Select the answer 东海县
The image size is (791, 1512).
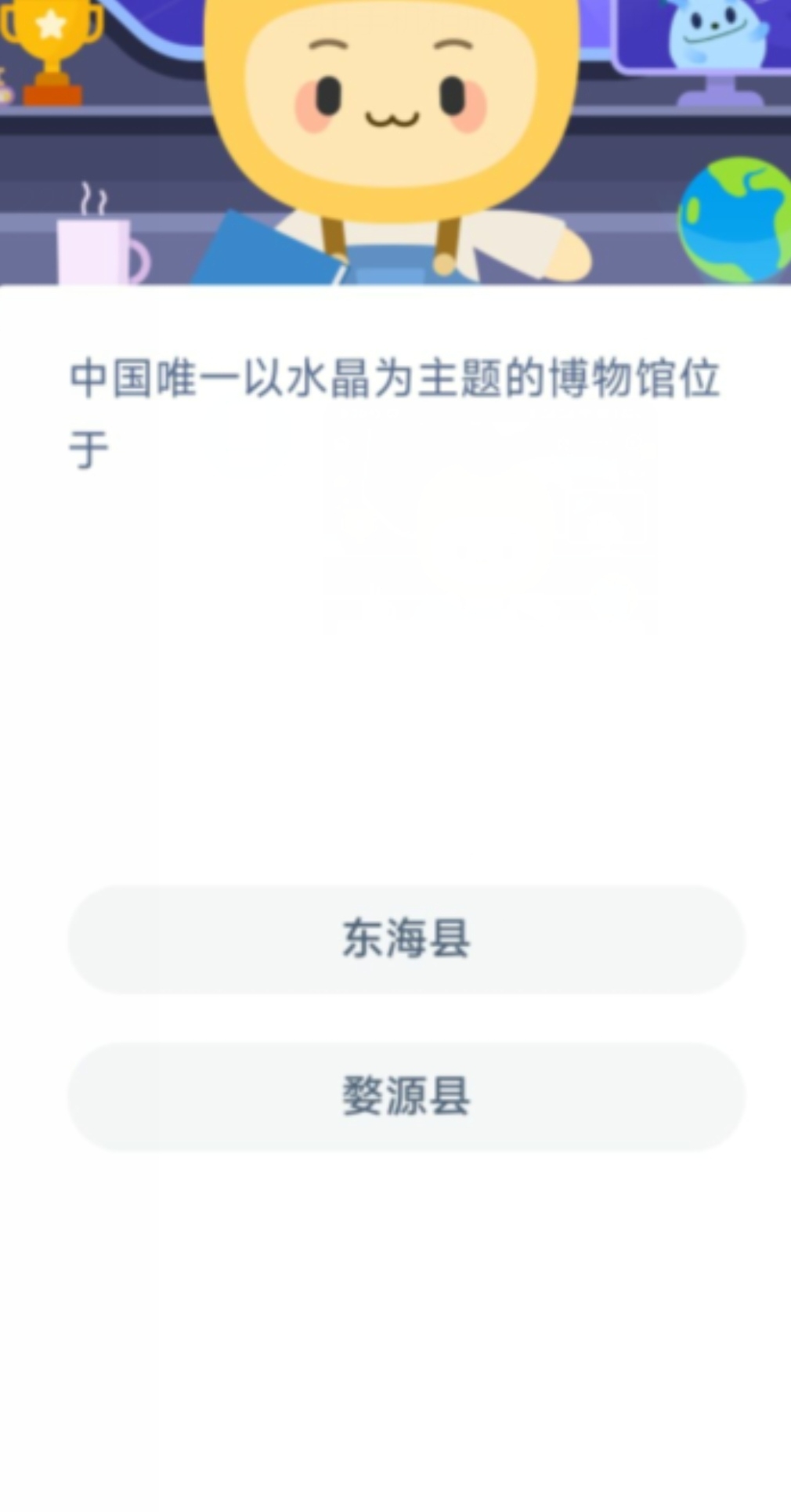(406, 939)
